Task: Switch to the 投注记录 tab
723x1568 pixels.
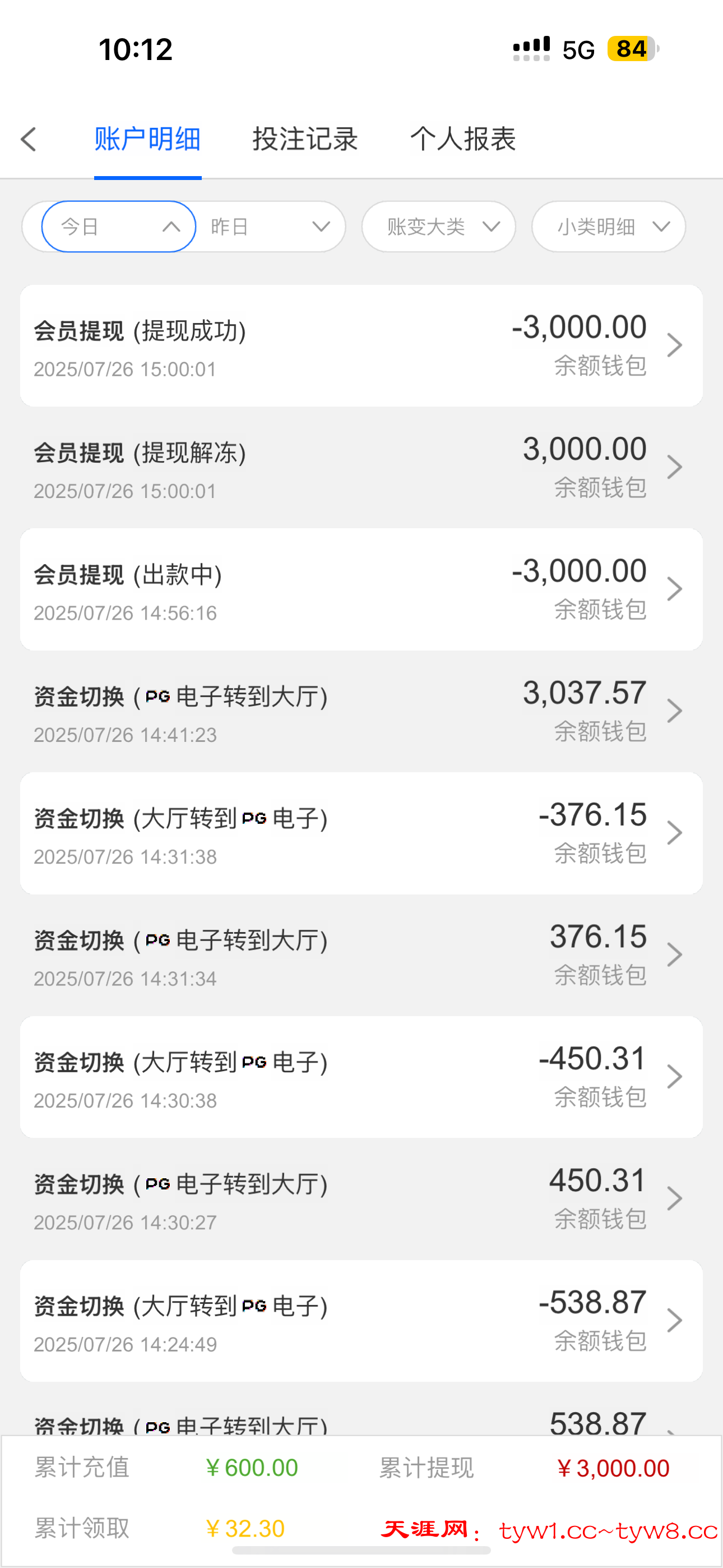Action: tap(305, 140)
